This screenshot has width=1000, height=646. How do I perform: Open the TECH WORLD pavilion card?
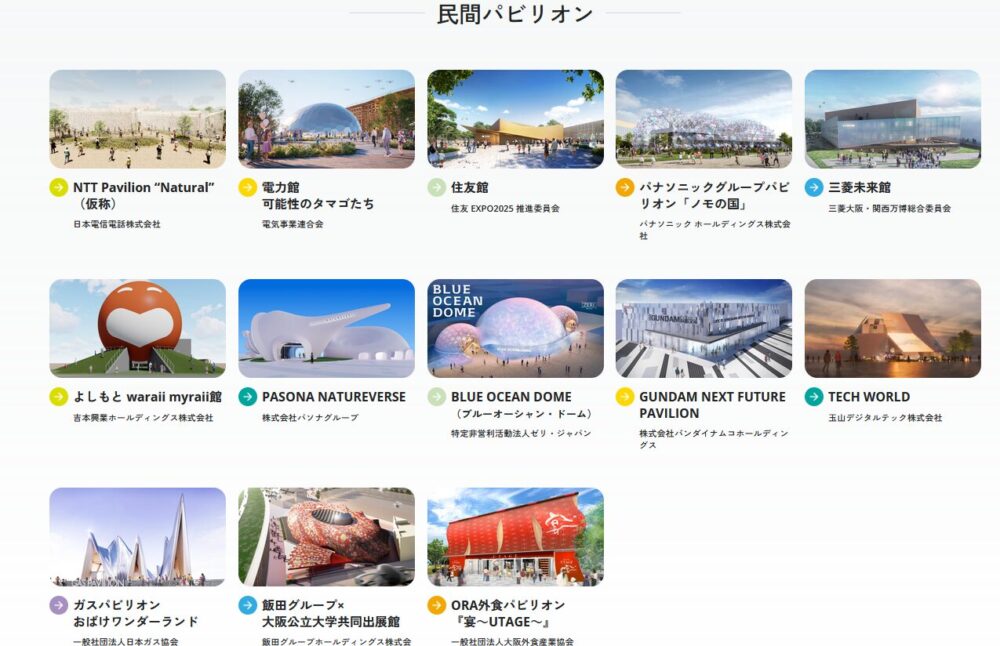pyautogui.click(x=892, y=328)
